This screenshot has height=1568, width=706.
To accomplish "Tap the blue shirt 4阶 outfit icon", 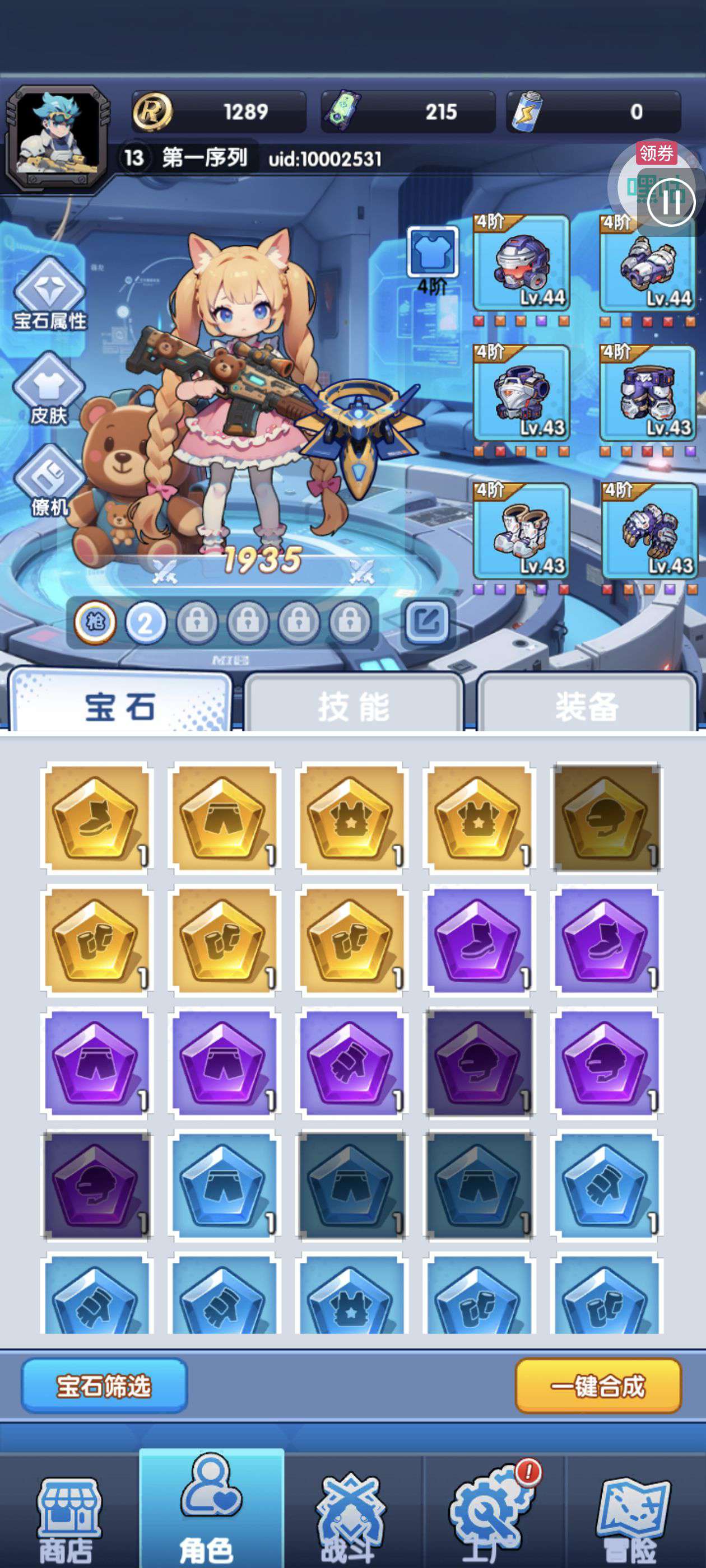I will (433, 253).
